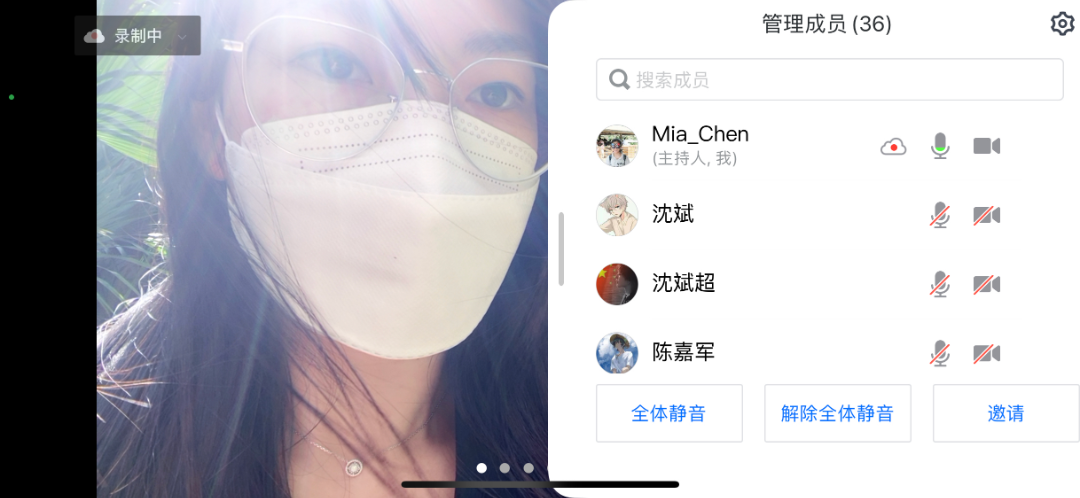
Task: Tap 沈斌's camera icon
Action: 987,215
